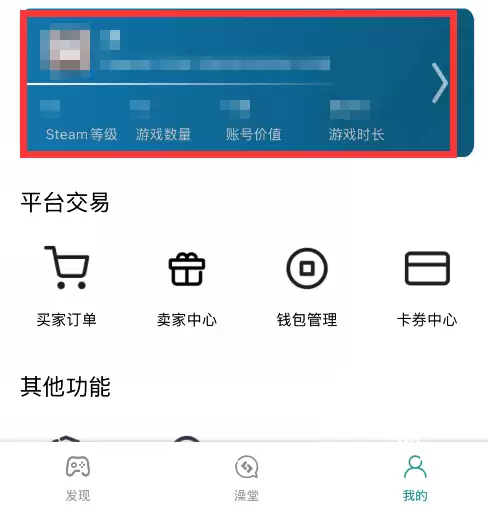The height and width of the screenshot is (517, 488).
Task: Open 钱包管理 wallet management
Action: (307, 287)
